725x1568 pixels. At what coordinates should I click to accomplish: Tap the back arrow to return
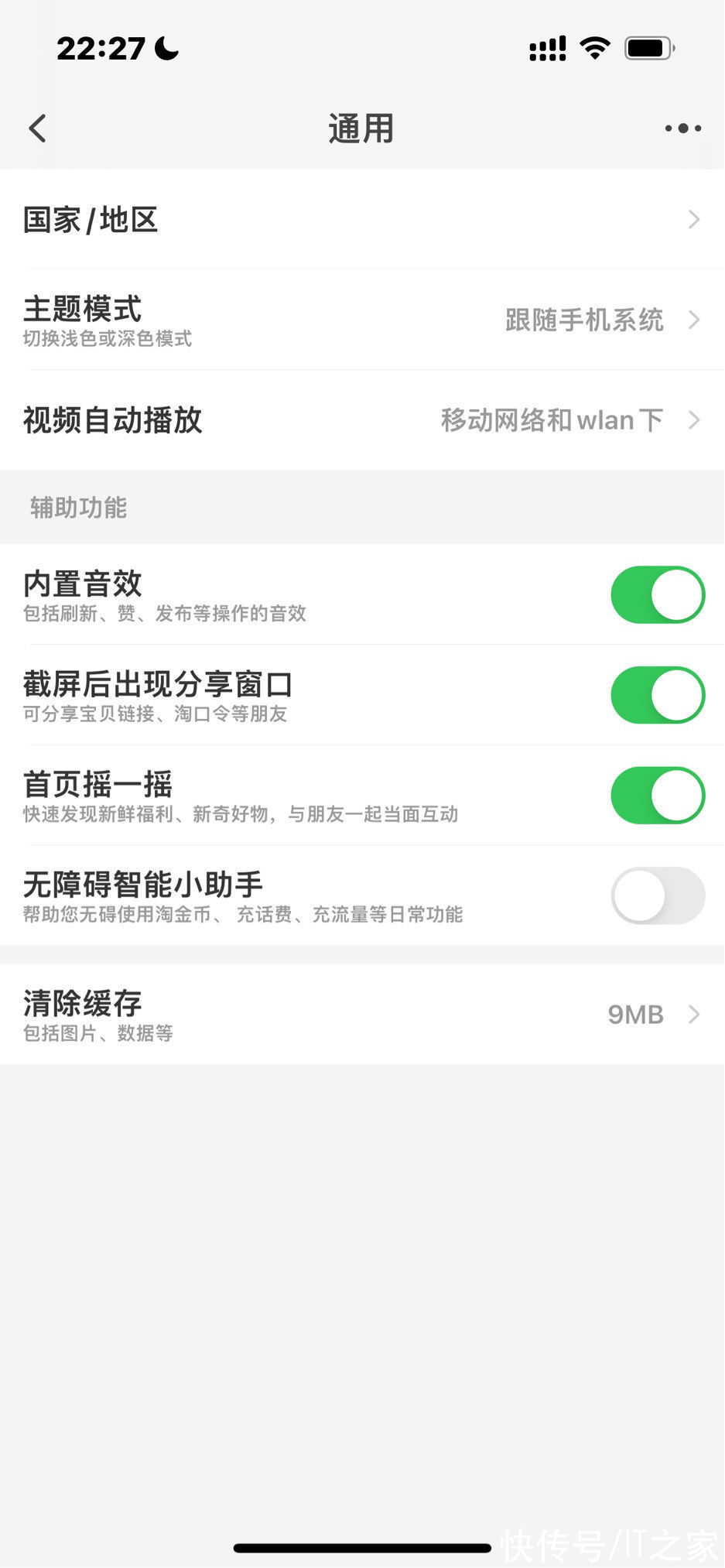(x=38, y=128)
